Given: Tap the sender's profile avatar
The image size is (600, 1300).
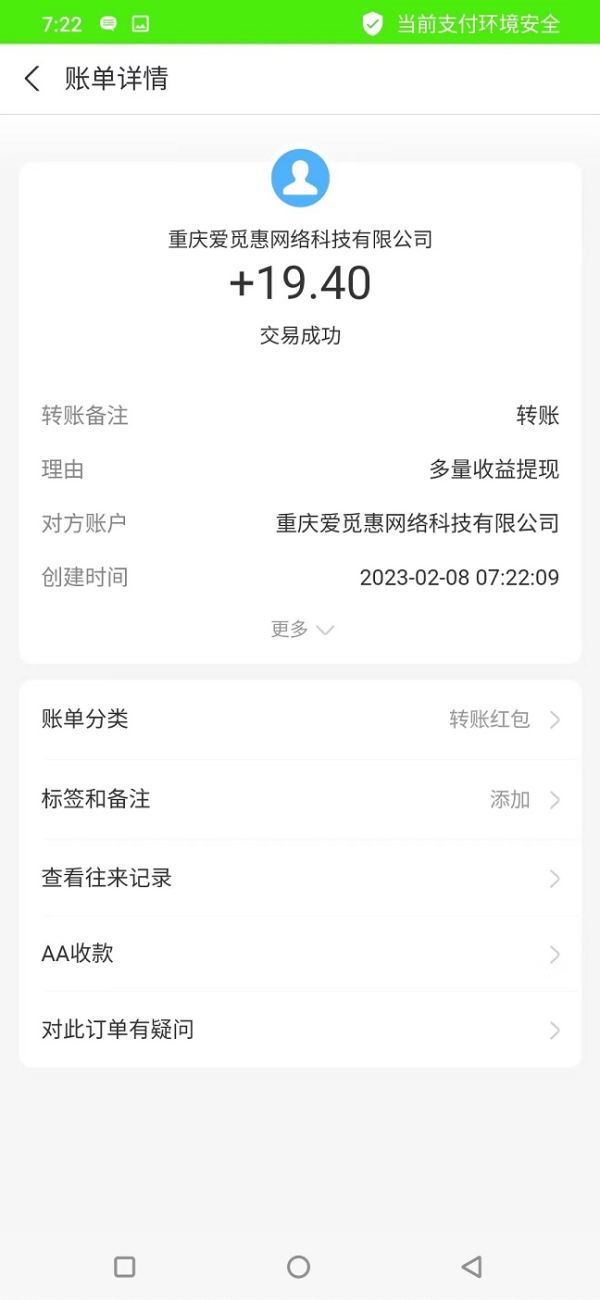Looking at the screenshot, I should (300, 178).
